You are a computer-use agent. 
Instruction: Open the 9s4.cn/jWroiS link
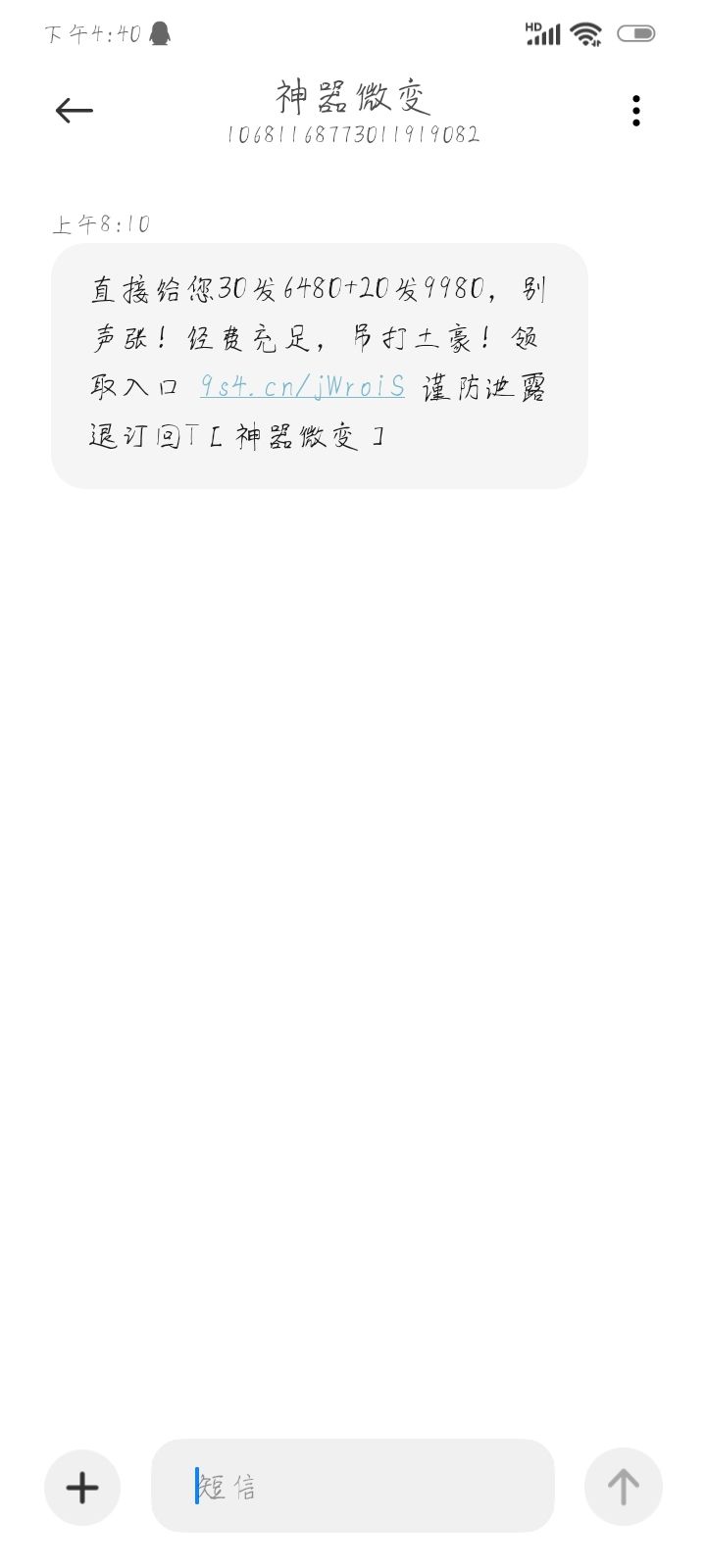click(x=301, y=386)
